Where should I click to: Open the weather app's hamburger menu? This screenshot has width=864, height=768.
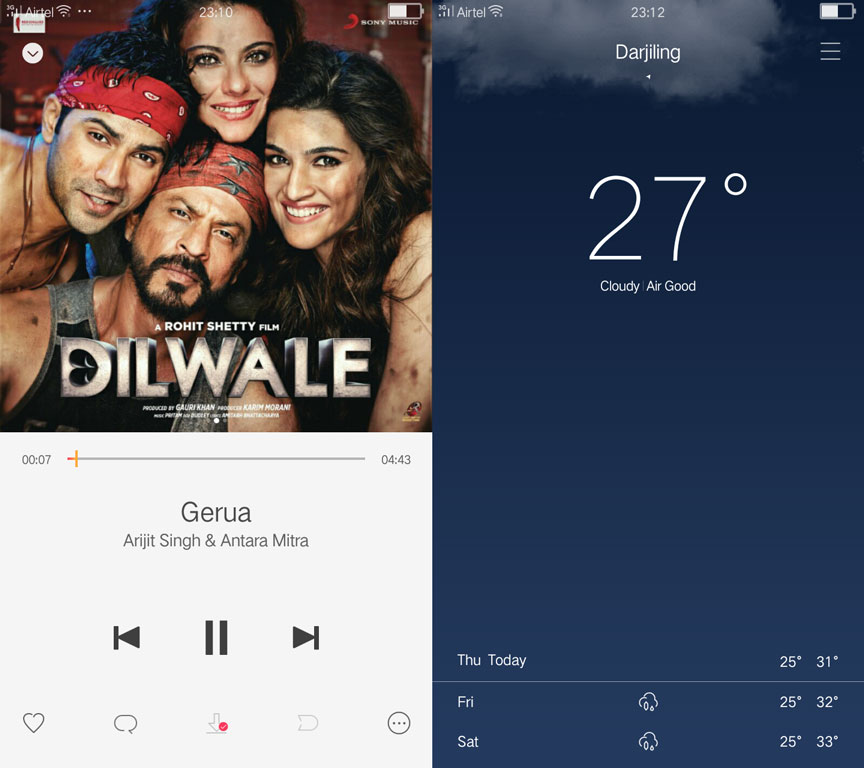pos(830,51)
